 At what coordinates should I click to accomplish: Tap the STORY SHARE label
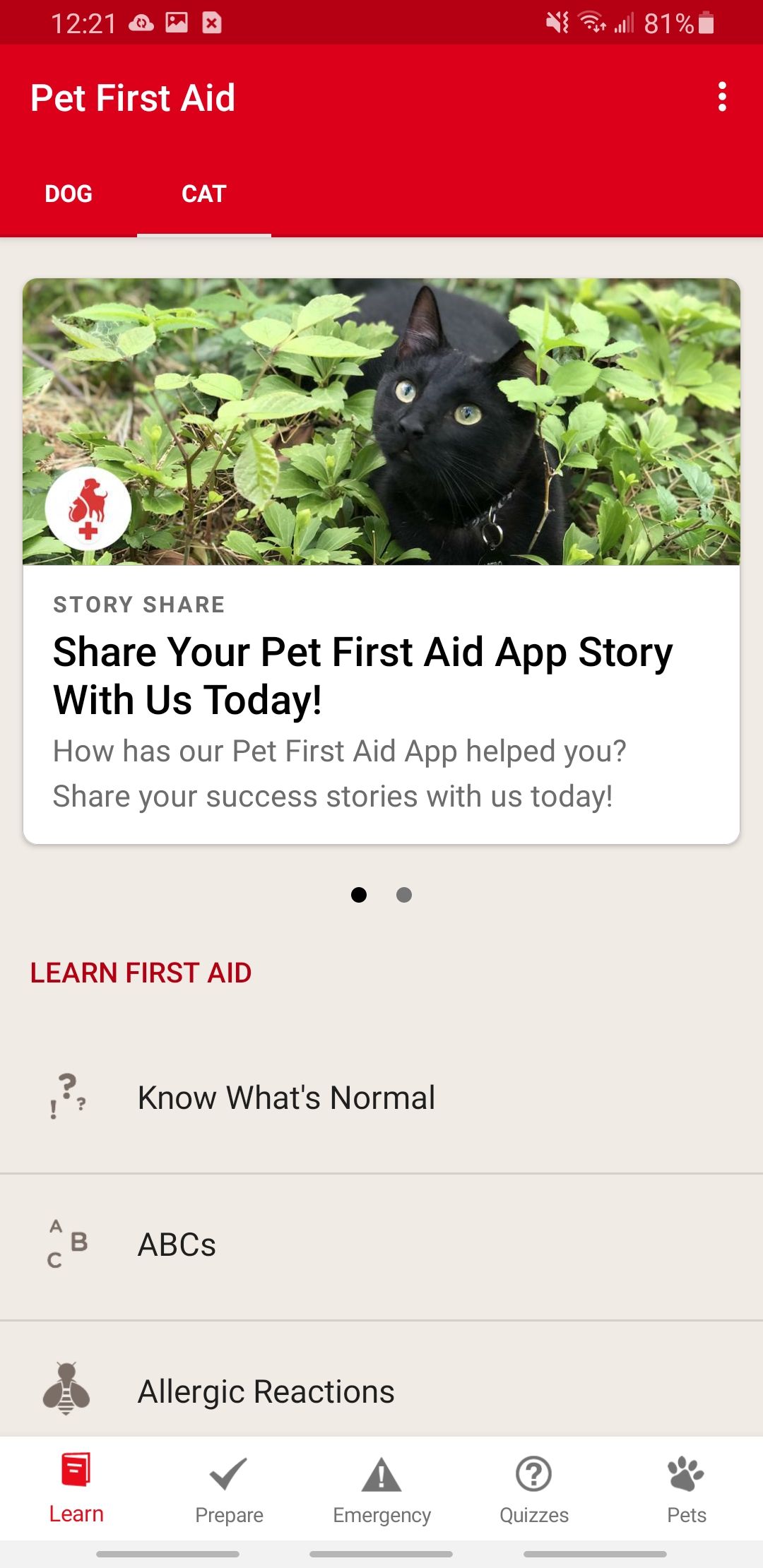138,604
